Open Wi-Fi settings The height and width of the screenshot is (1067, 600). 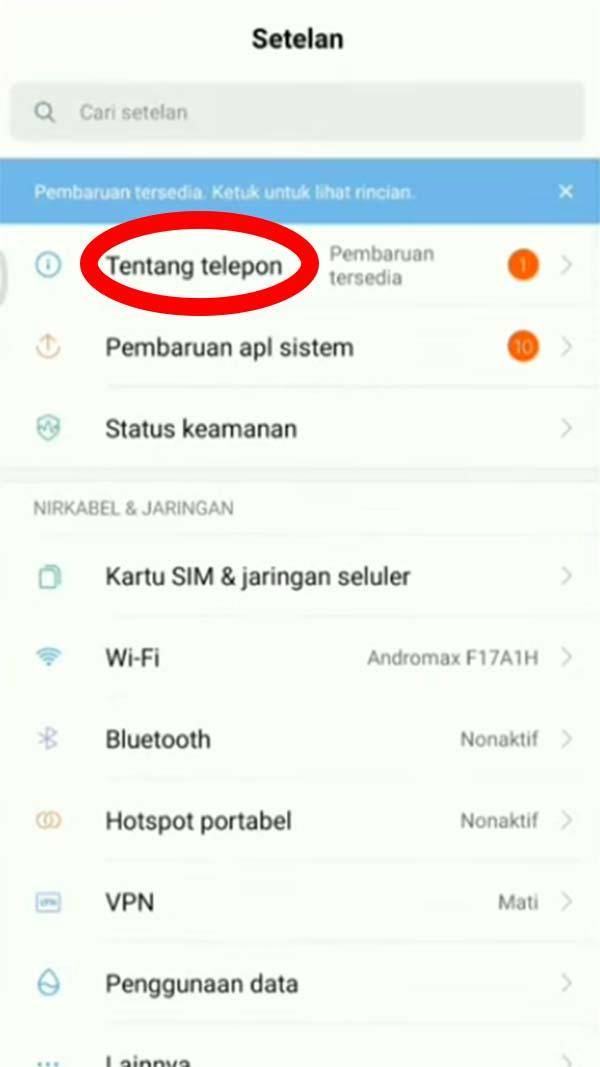pos(300,658)
